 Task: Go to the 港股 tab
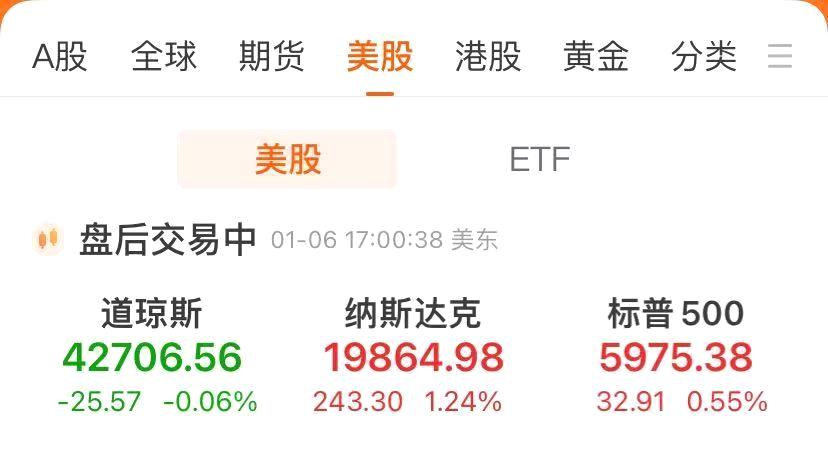point(488,56)
